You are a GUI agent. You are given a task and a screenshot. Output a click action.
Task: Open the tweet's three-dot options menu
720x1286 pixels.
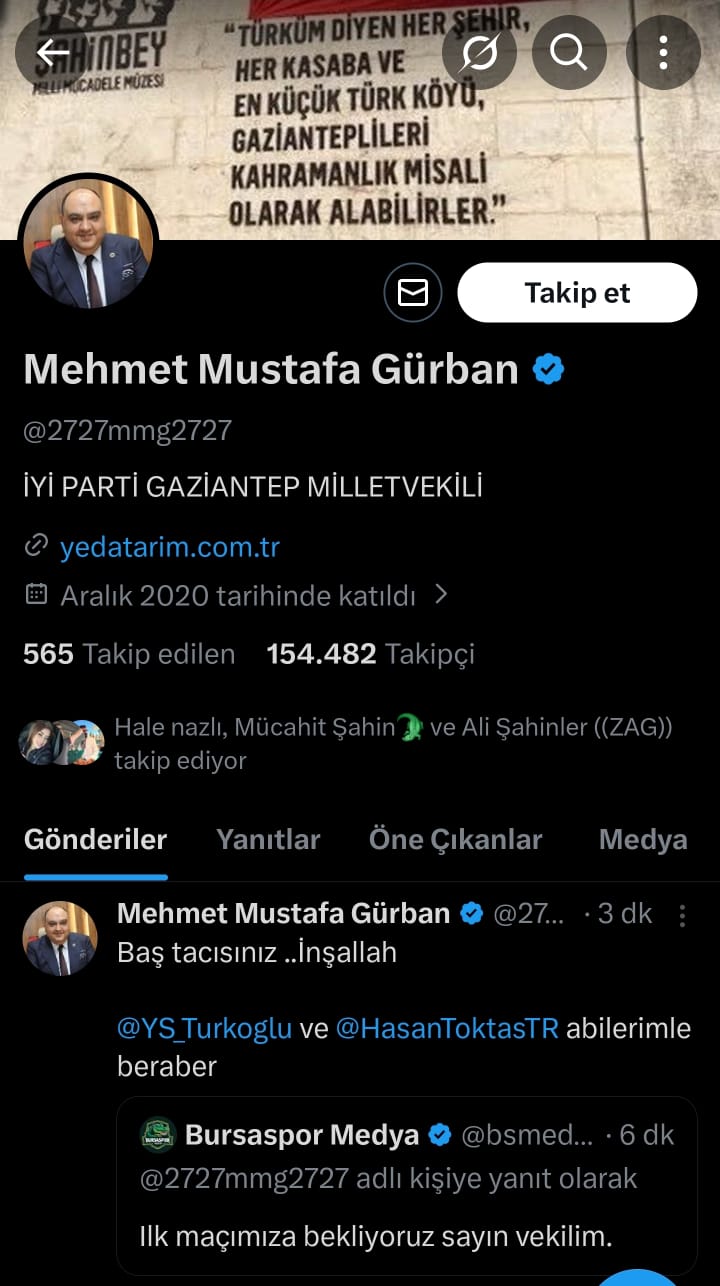[683, 913]
